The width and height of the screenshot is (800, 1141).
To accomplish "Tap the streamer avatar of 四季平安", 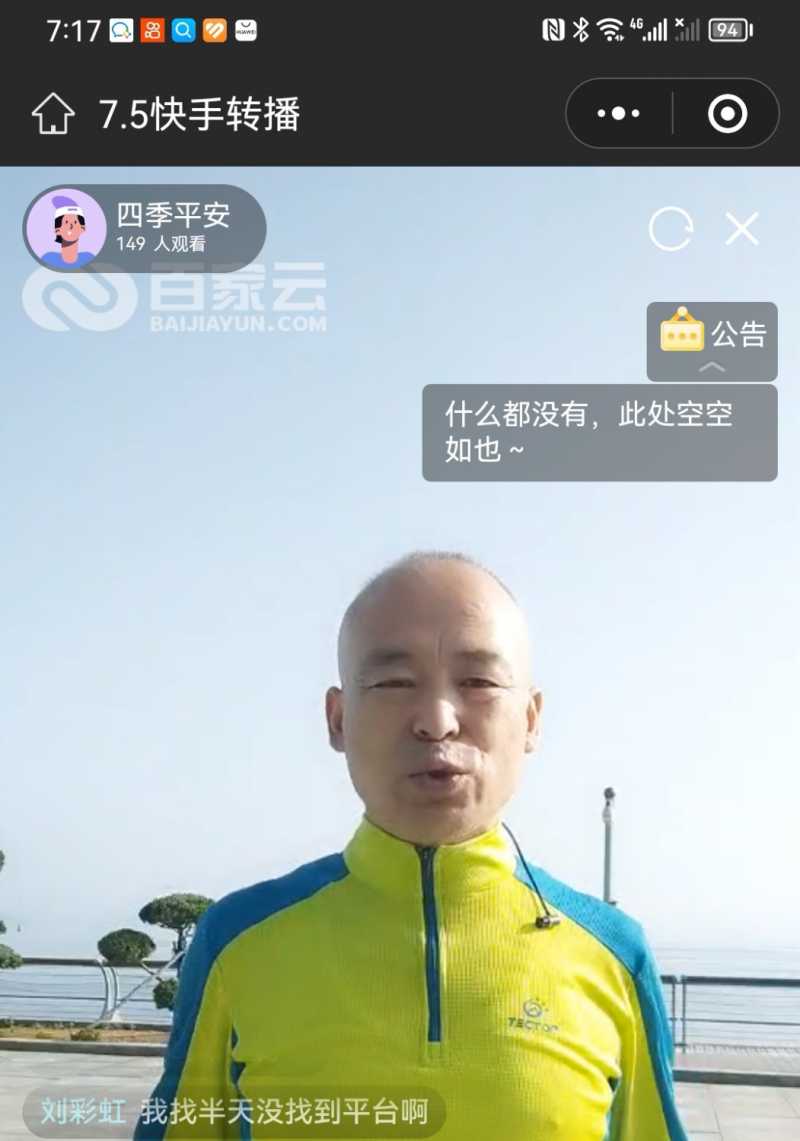I will click(x=65, y=228).
